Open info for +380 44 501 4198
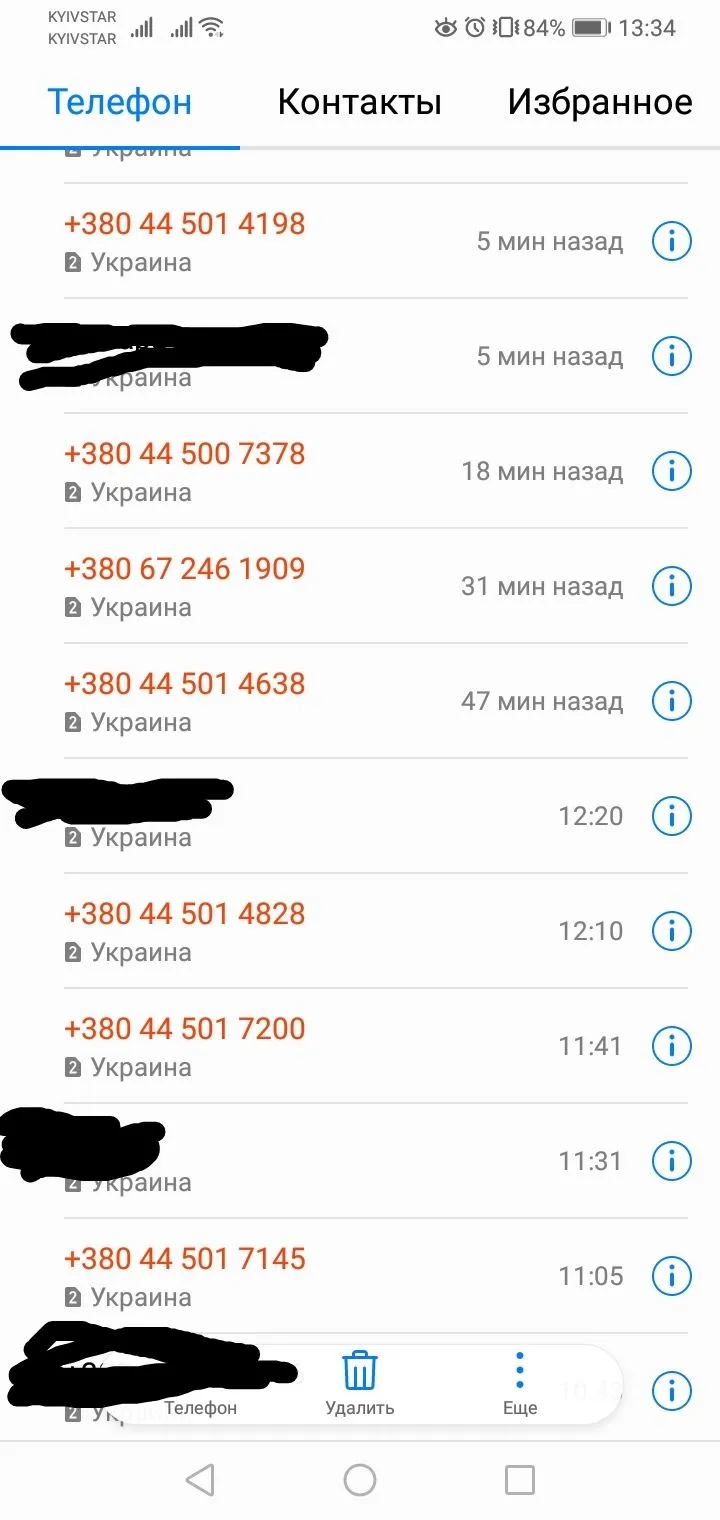The height and width of the screenshot is (1520, 720). coord(671,241)
